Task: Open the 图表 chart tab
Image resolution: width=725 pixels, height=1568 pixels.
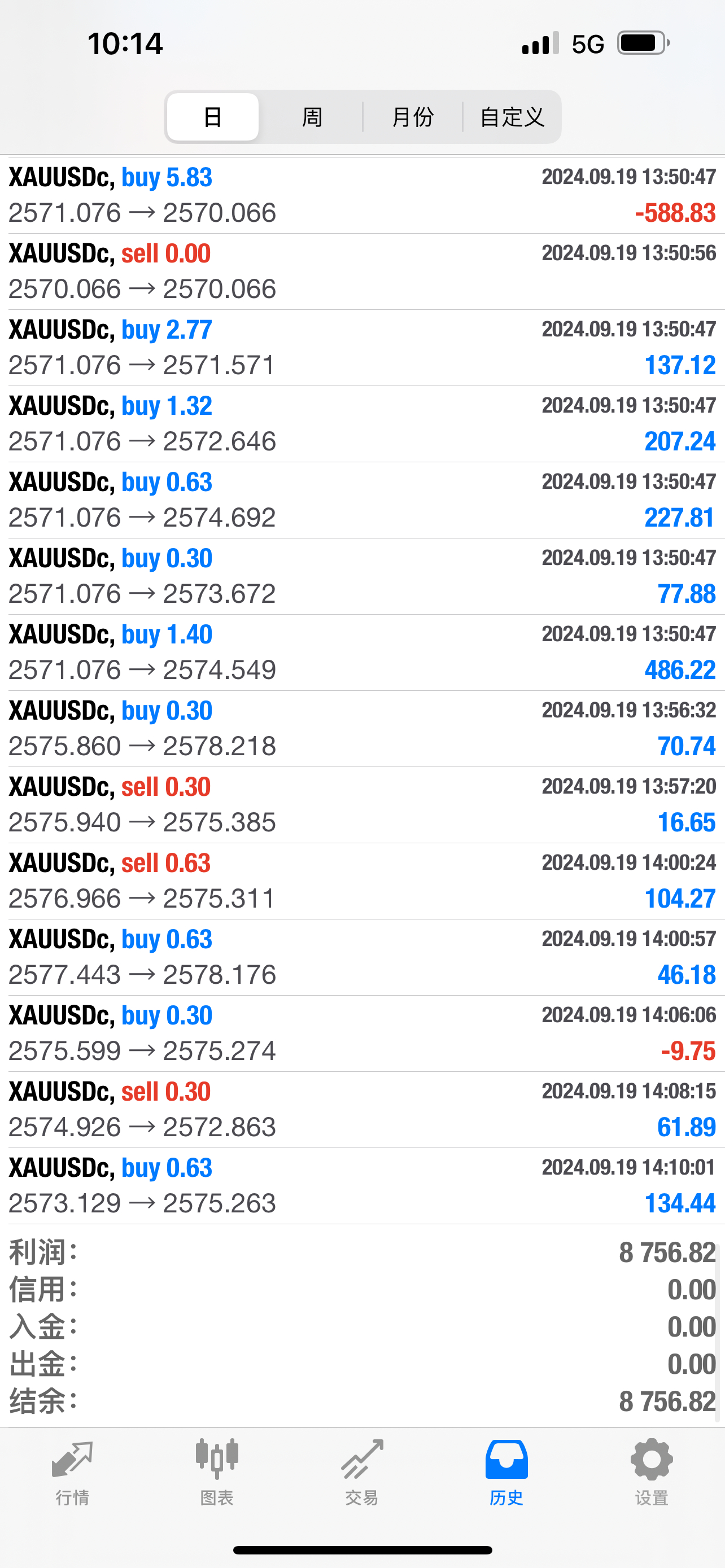Action: pyautogui.click(x=217, y=1472)
